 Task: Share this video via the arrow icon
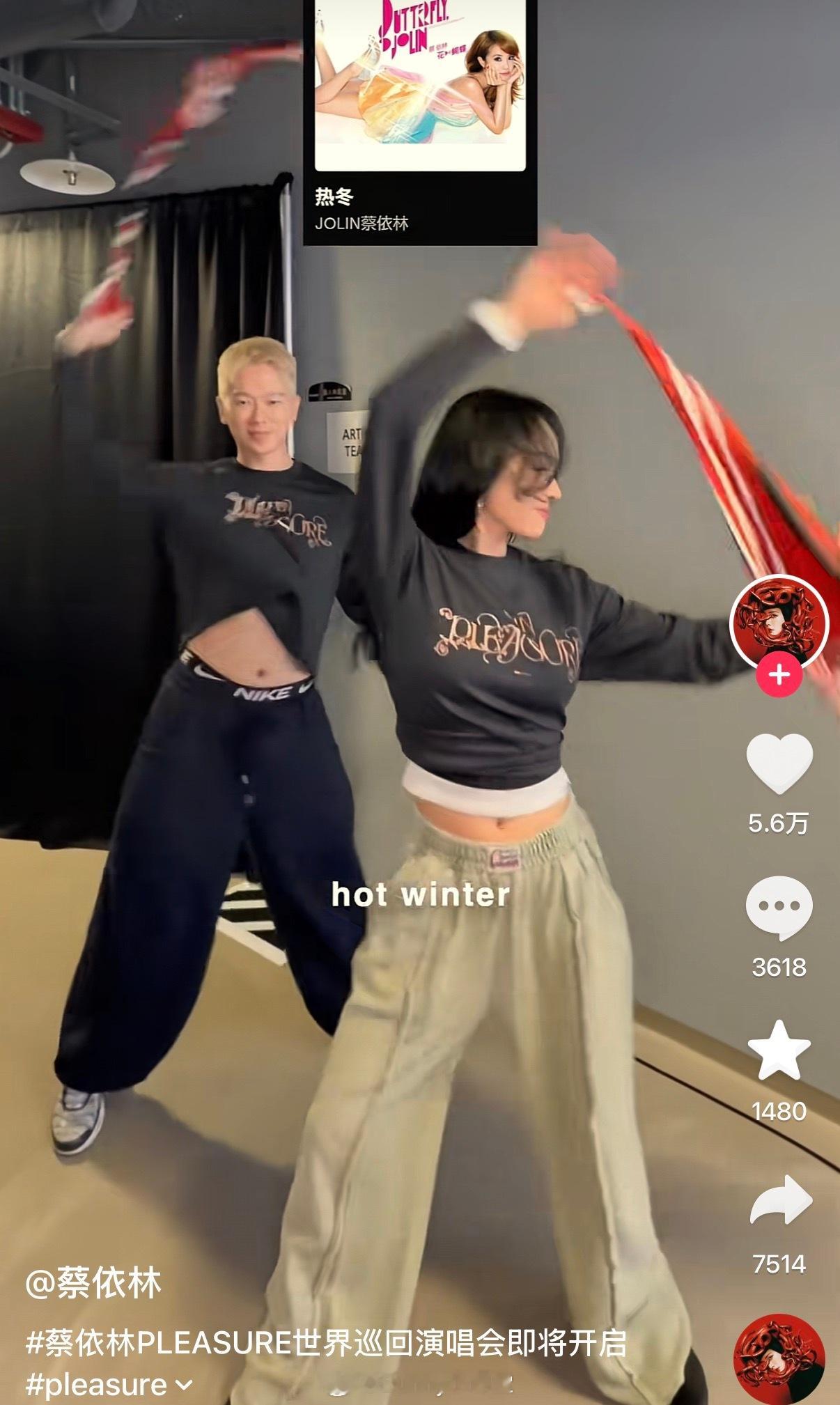(x=780, y=1200)
